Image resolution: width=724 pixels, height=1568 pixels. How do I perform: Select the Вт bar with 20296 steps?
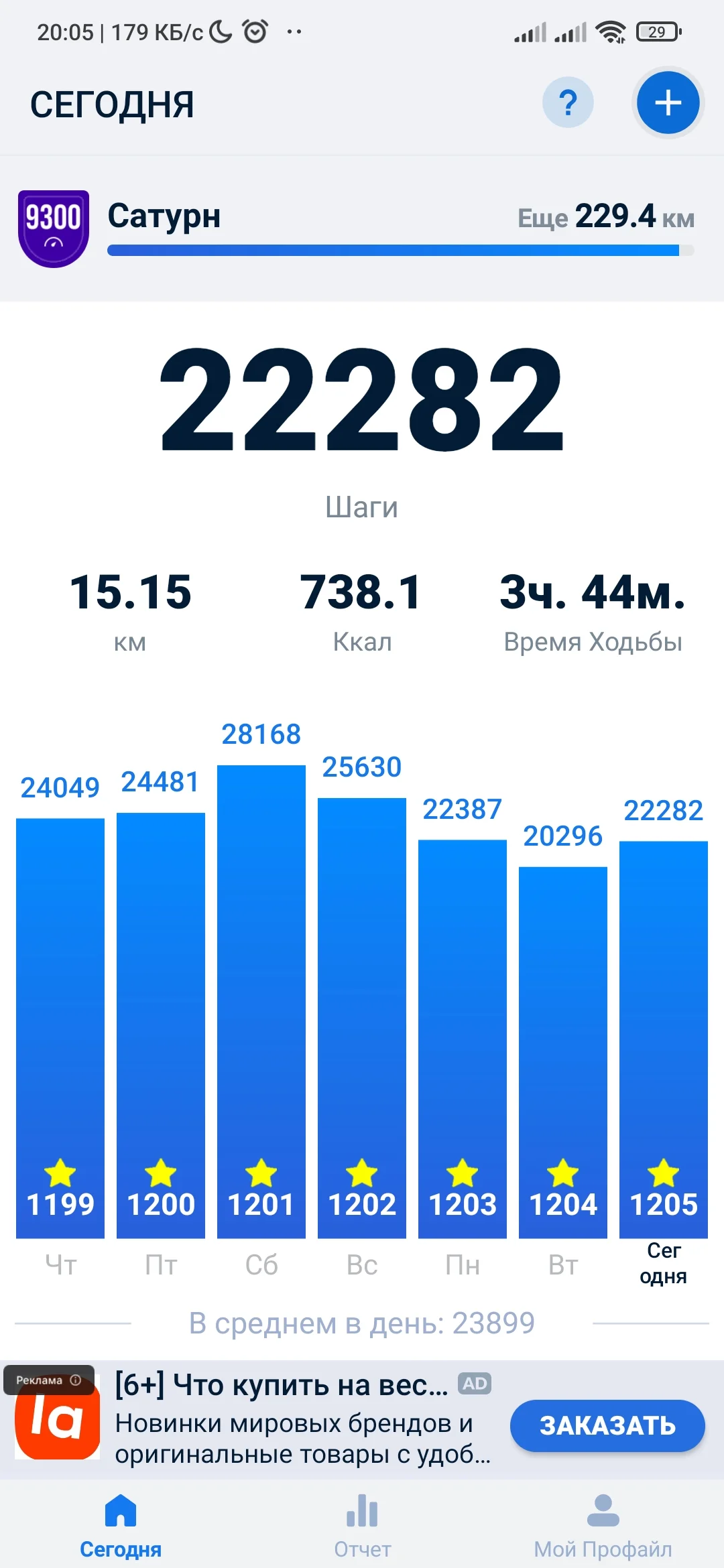[x=563, y=1052]
